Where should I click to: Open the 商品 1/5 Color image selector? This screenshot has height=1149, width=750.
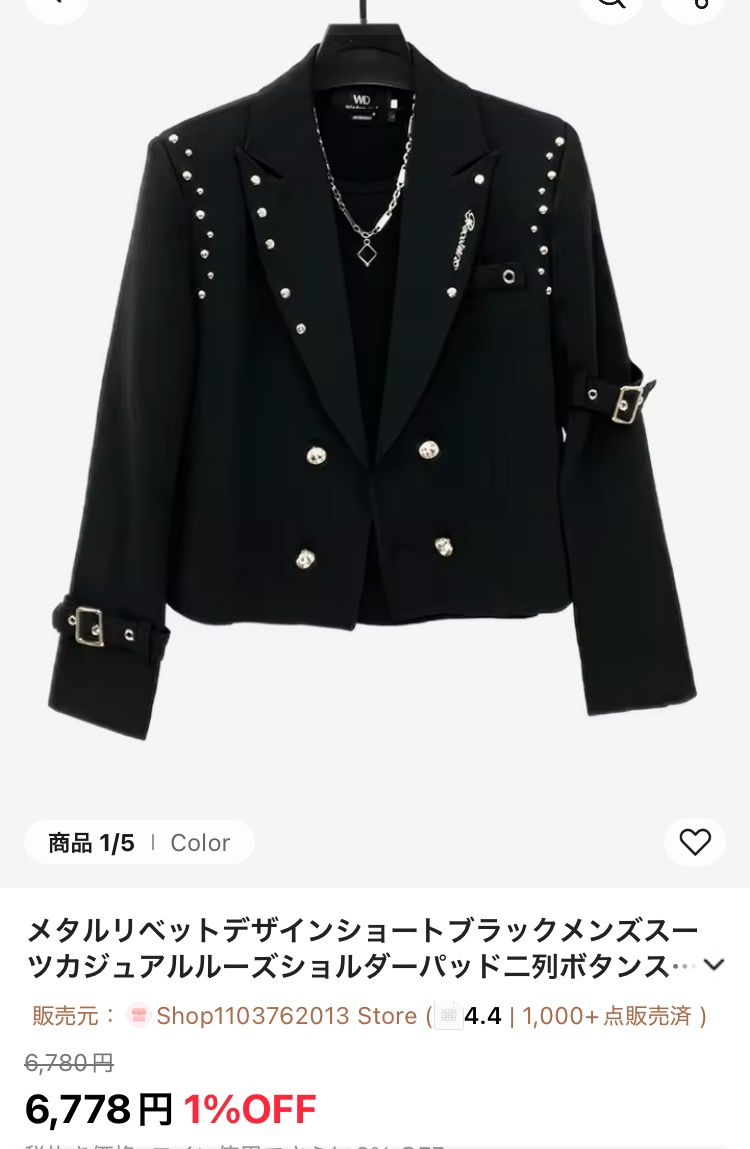coord(140,843)
